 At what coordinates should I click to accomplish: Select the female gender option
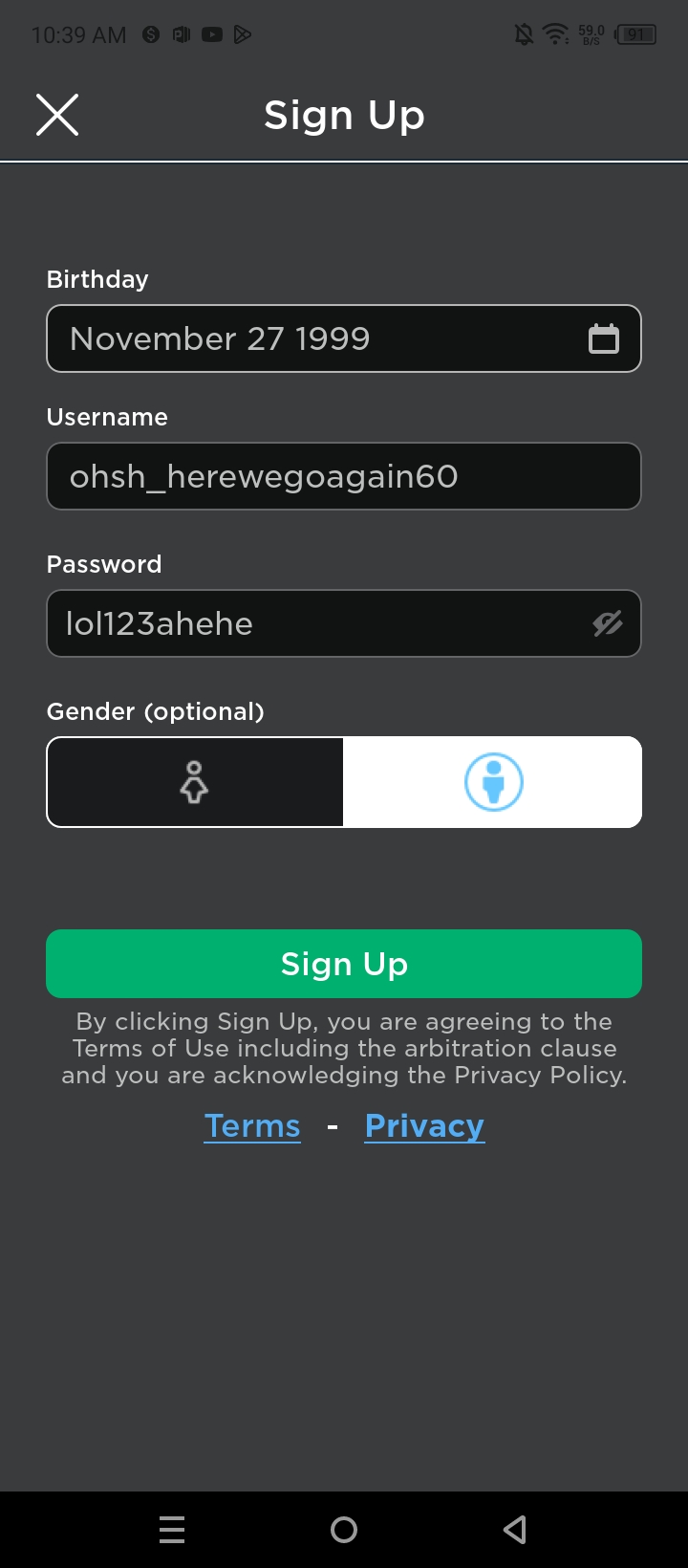point(195,782)
